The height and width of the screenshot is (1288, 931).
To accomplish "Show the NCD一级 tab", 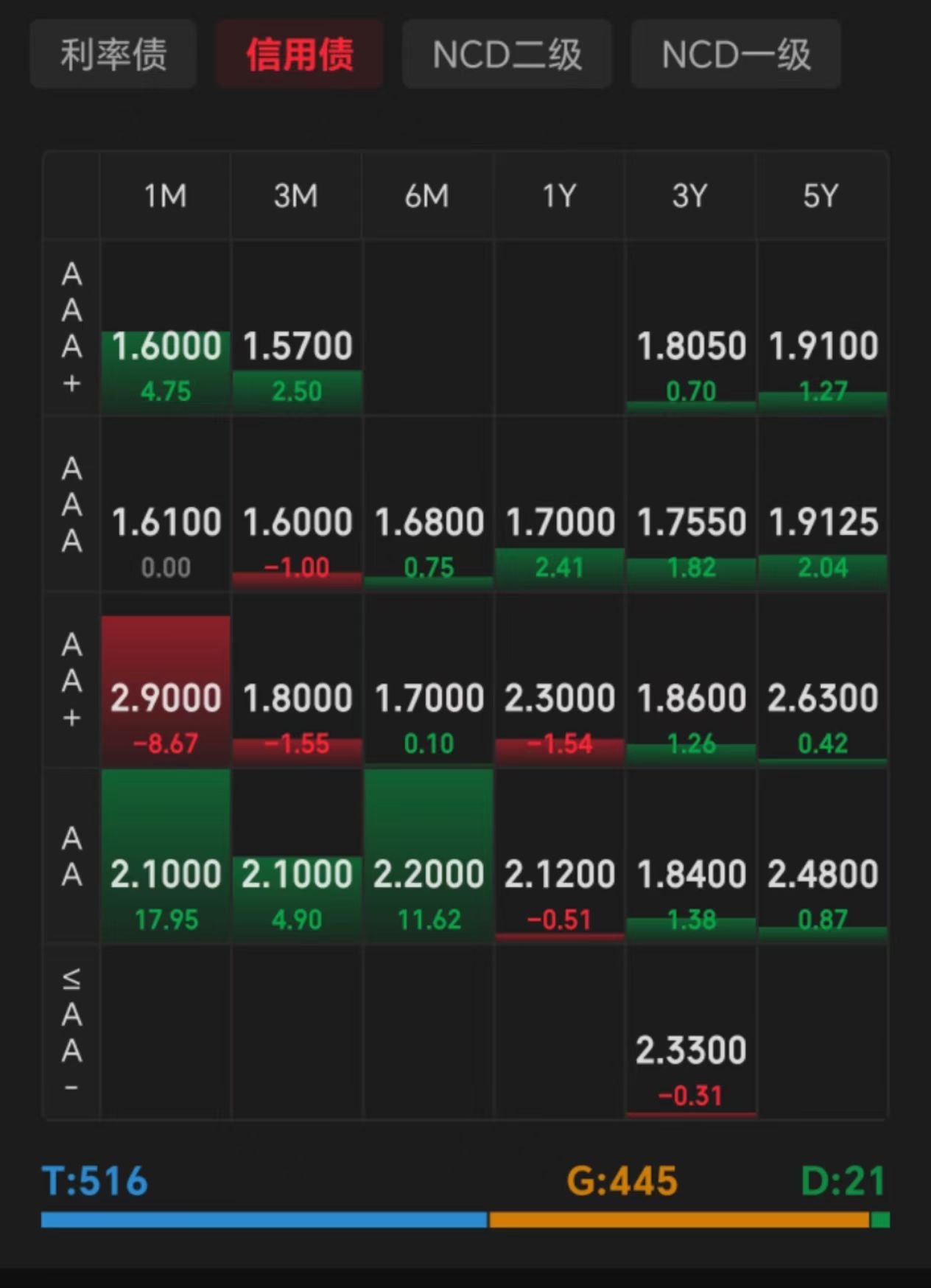I will 735,55.
